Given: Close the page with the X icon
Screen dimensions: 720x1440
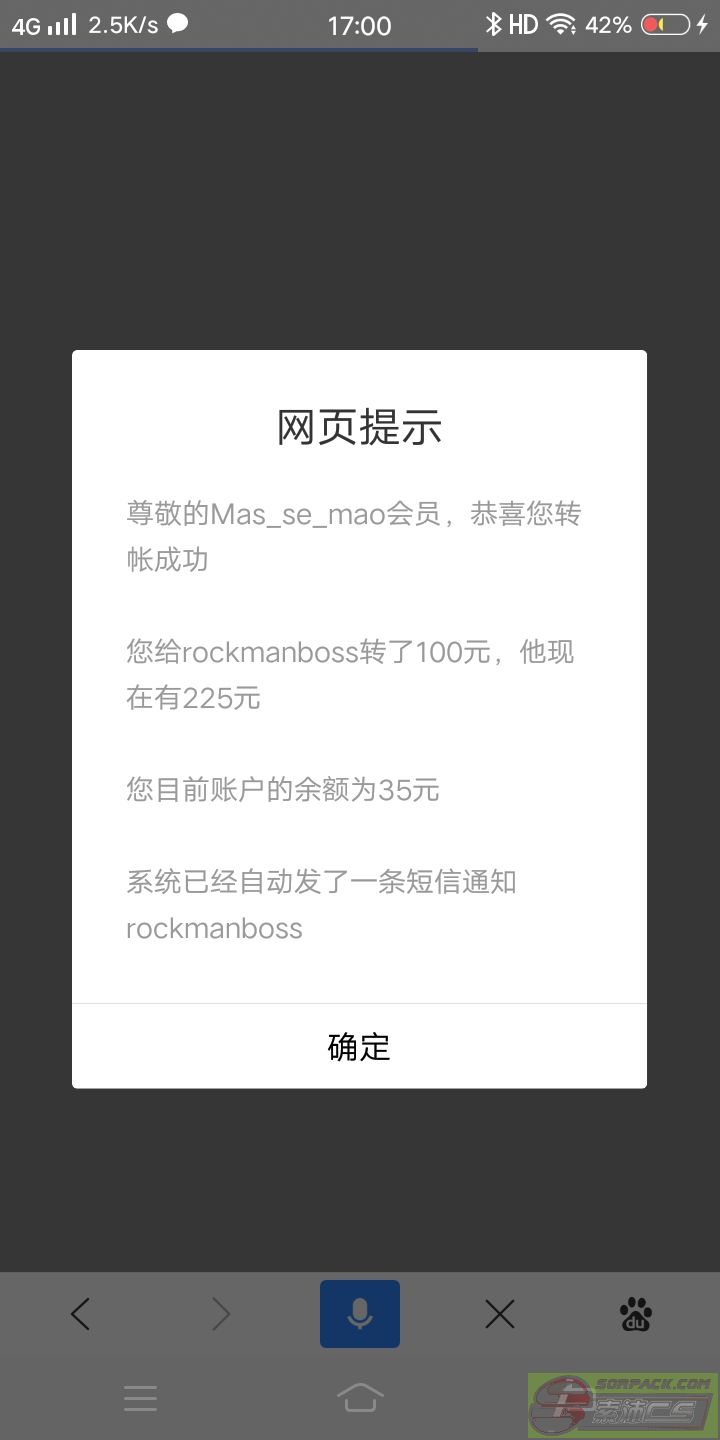Looking at the screenshot, I should [x=499, y=1314].
